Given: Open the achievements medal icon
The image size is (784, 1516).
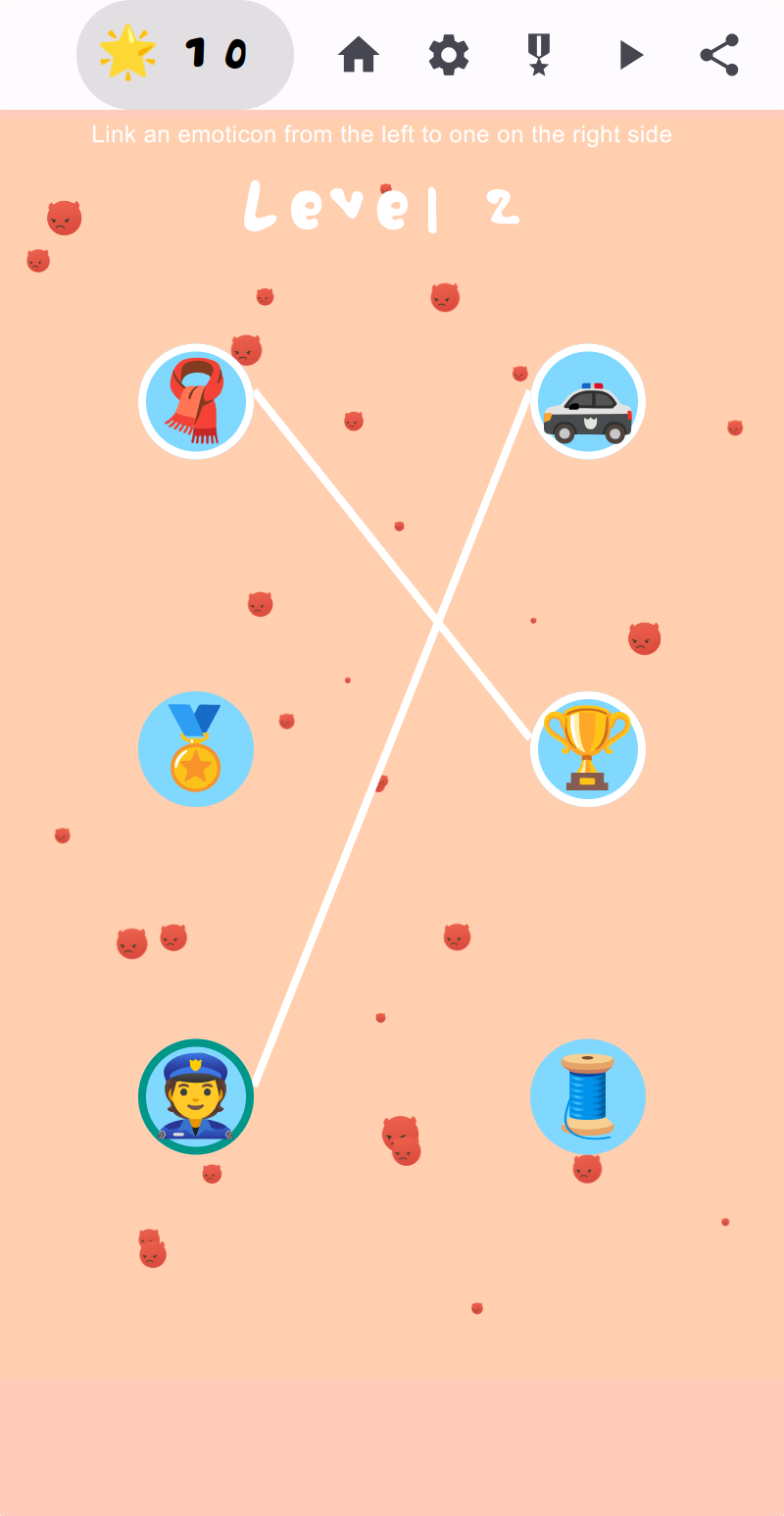Looking at the screenshot, I should point(539,55).
